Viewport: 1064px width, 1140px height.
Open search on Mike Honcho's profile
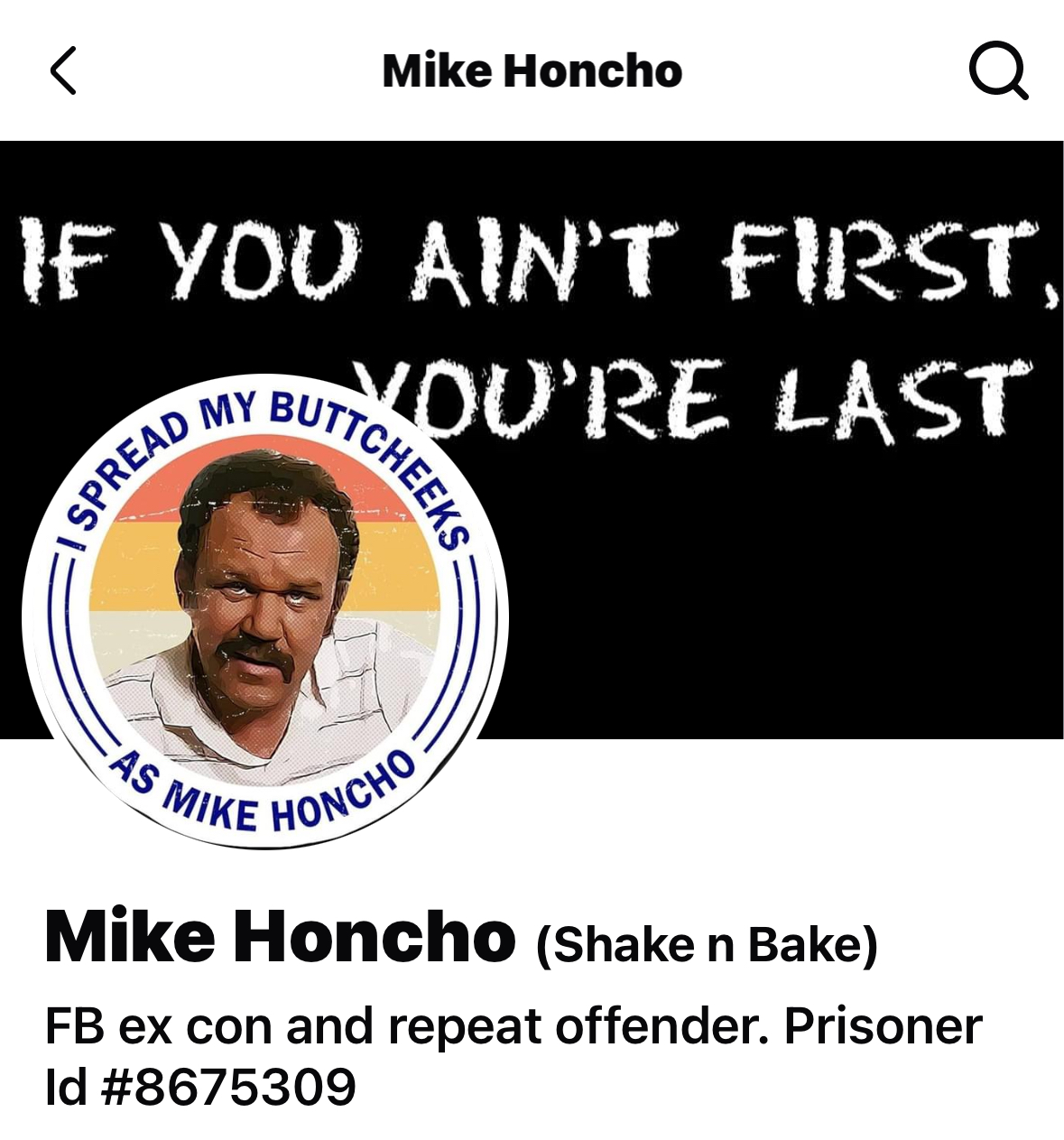[998, 71]
